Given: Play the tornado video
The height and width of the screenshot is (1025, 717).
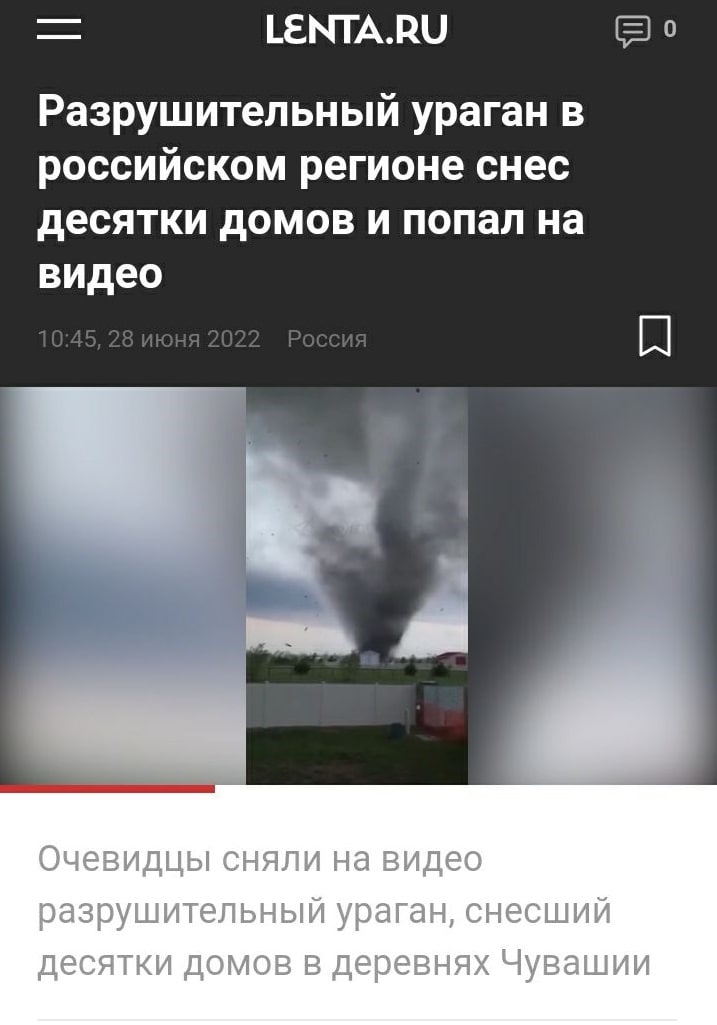Looking at the screenshot, I should click(x=357, y=585).
